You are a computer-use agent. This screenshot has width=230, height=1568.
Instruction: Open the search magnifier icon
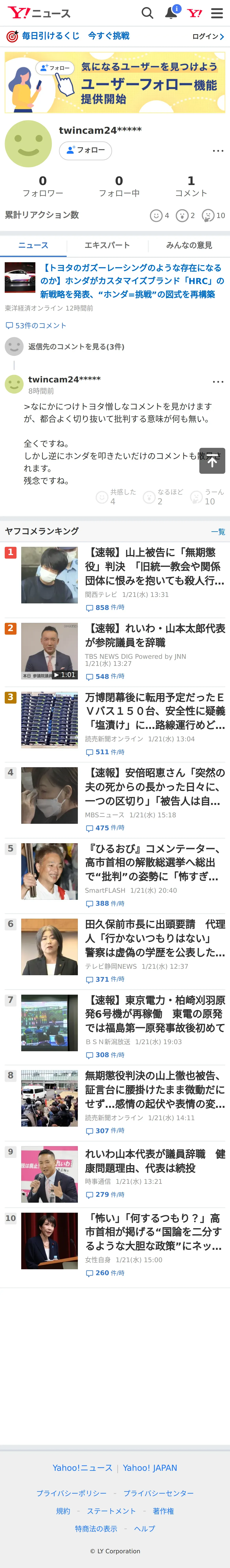click(147, 13)
